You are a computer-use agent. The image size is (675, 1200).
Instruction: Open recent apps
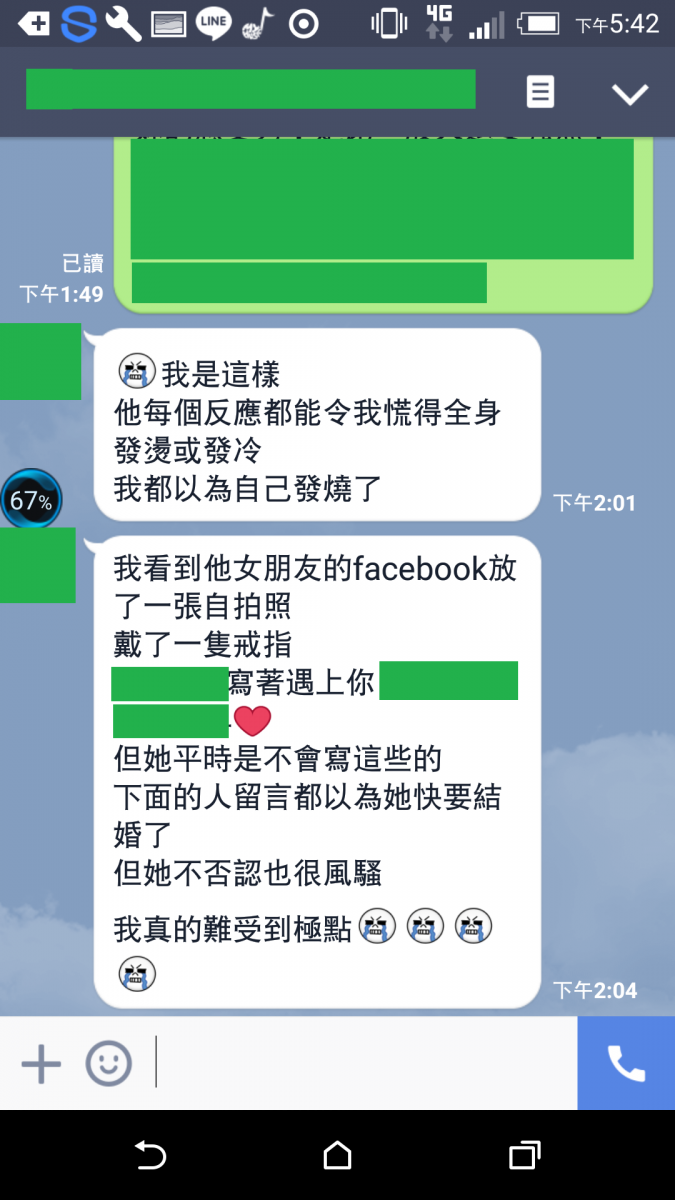point(524,1156)
